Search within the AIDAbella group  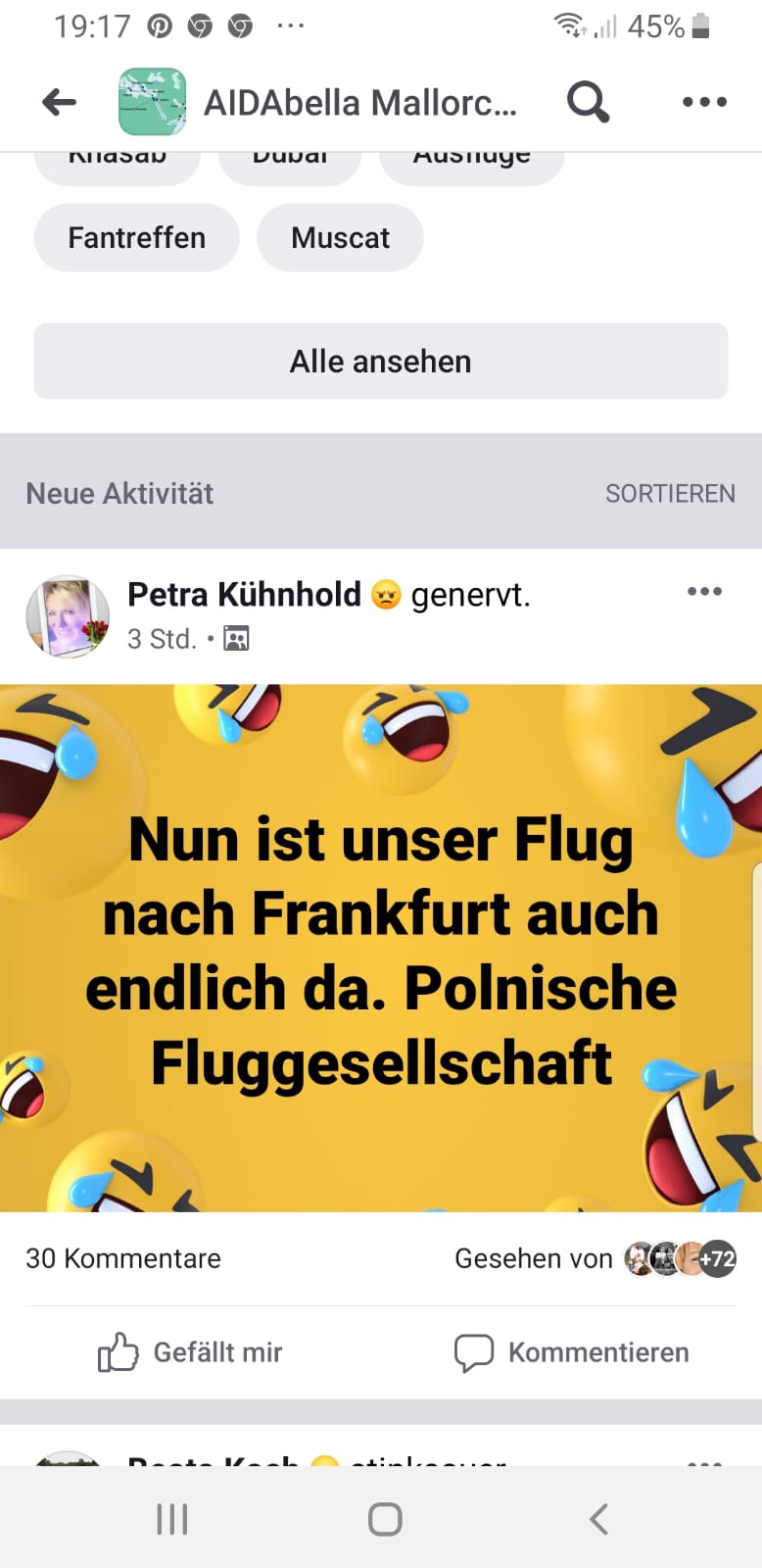[x=588, y=102]
